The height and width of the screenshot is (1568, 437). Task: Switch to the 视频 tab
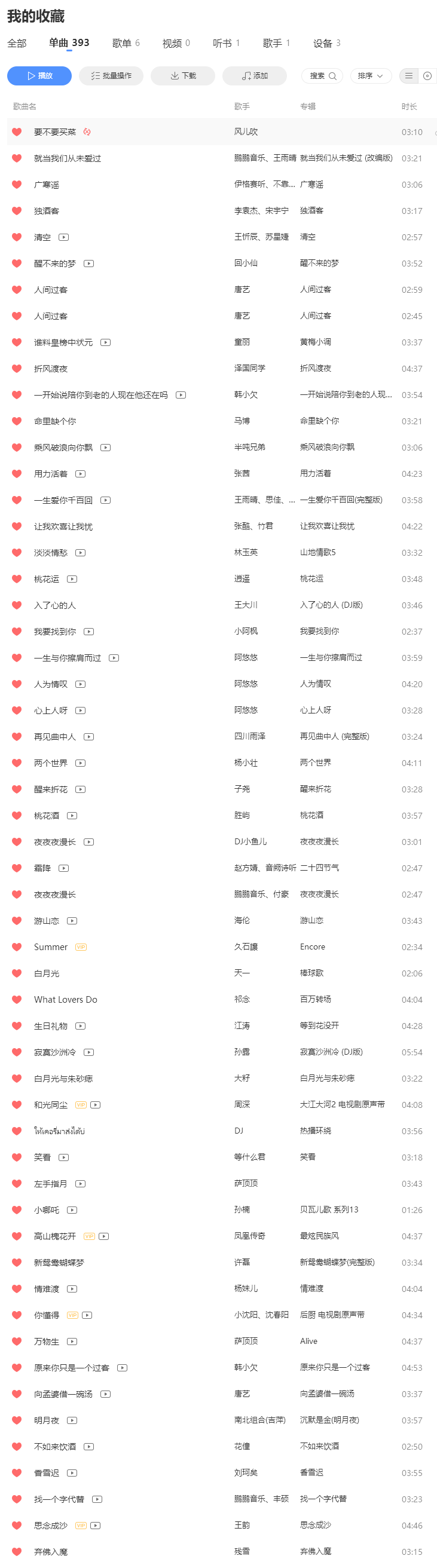[x=175, y=43]
